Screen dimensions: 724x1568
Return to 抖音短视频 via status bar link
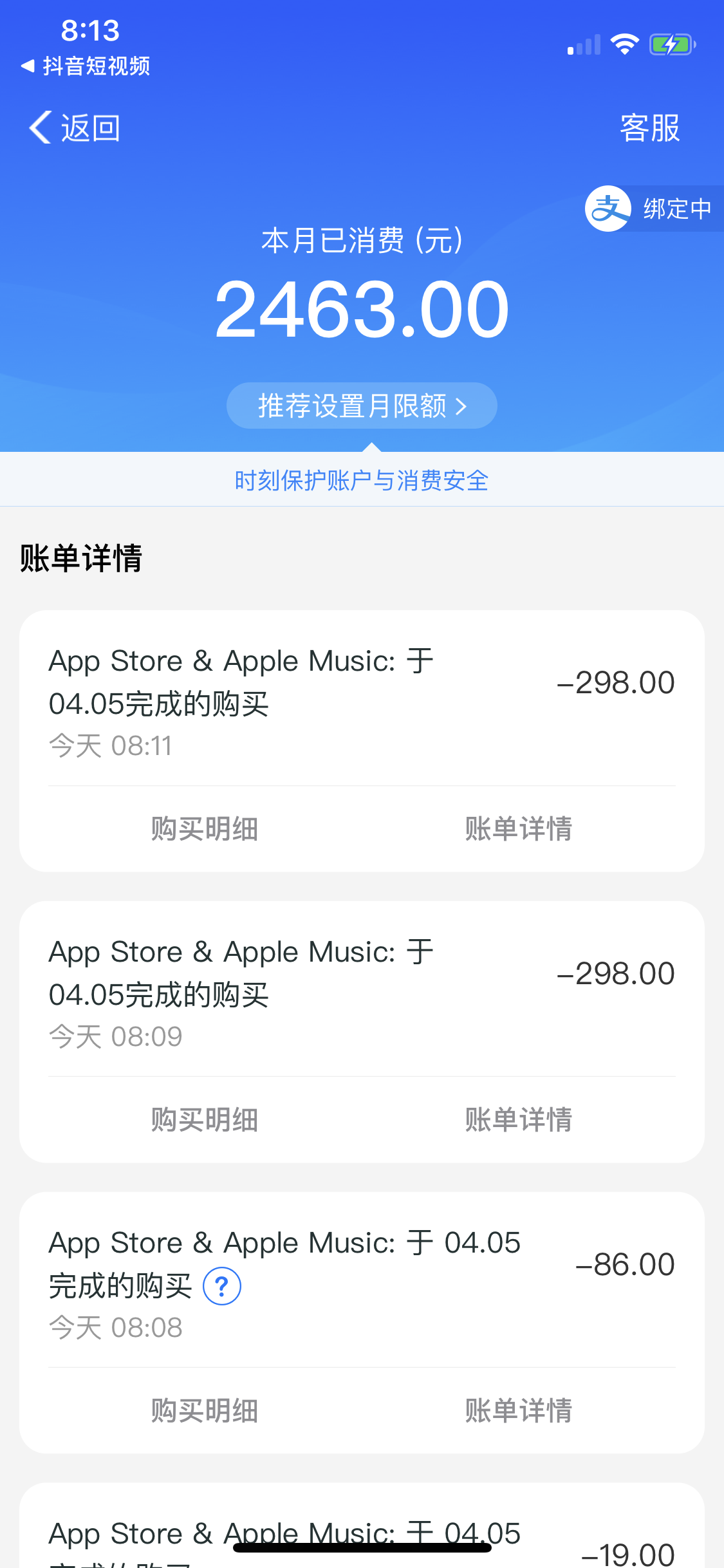pyautogui.click(x=86, y=66)
